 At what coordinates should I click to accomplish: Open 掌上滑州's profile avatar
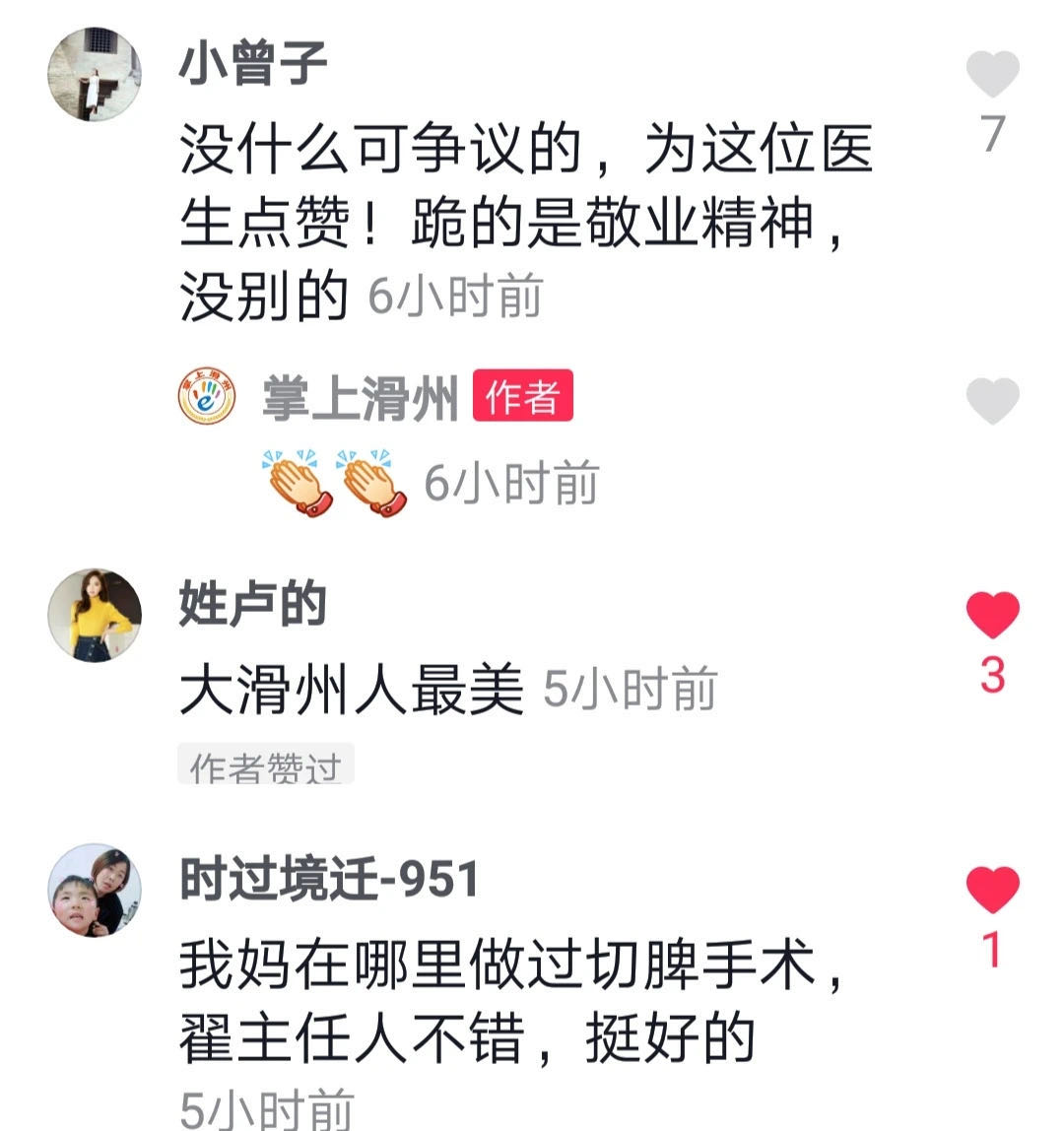click(x=207, y=399)
